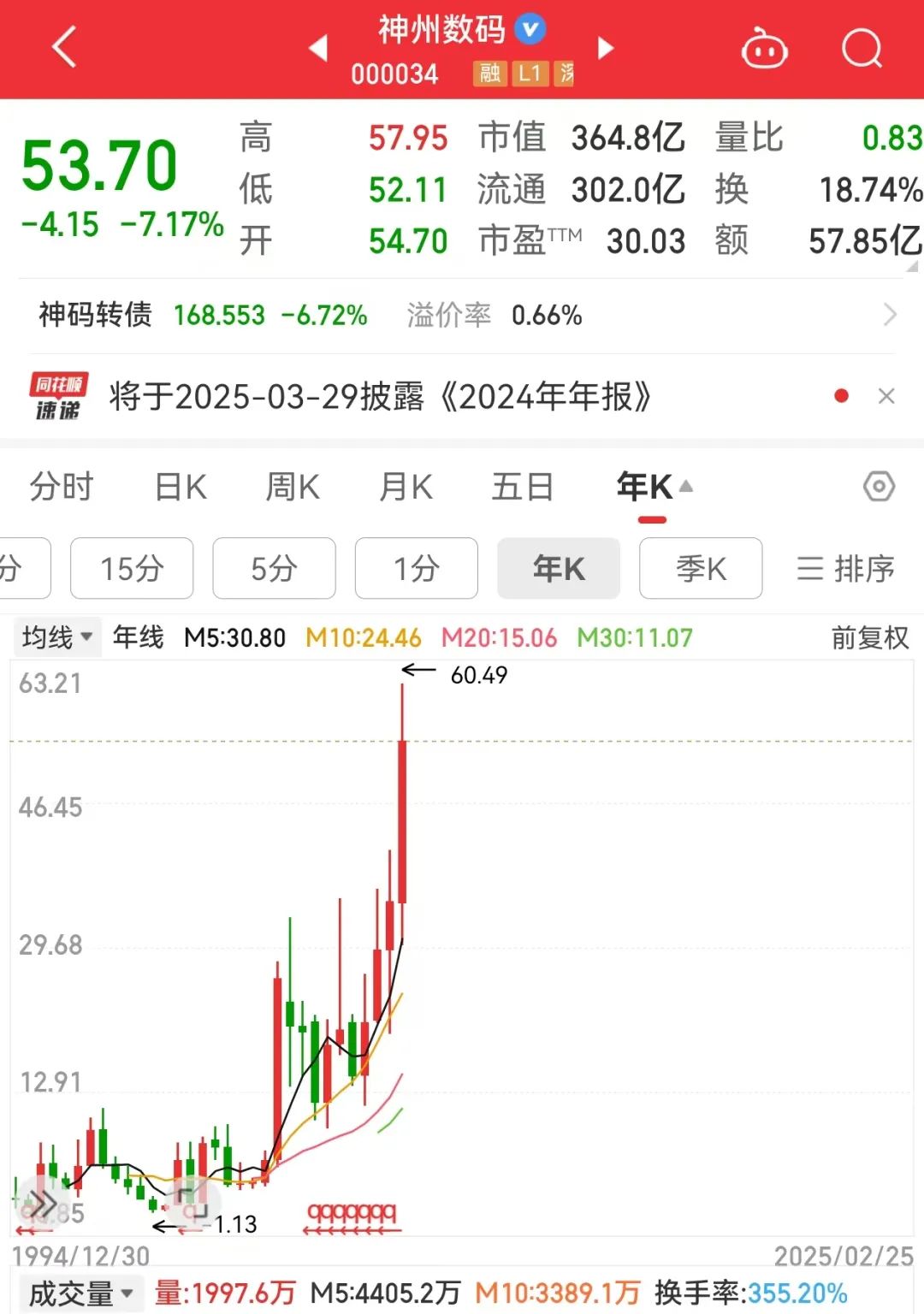Open the robot assistant icon

[764, 49]
